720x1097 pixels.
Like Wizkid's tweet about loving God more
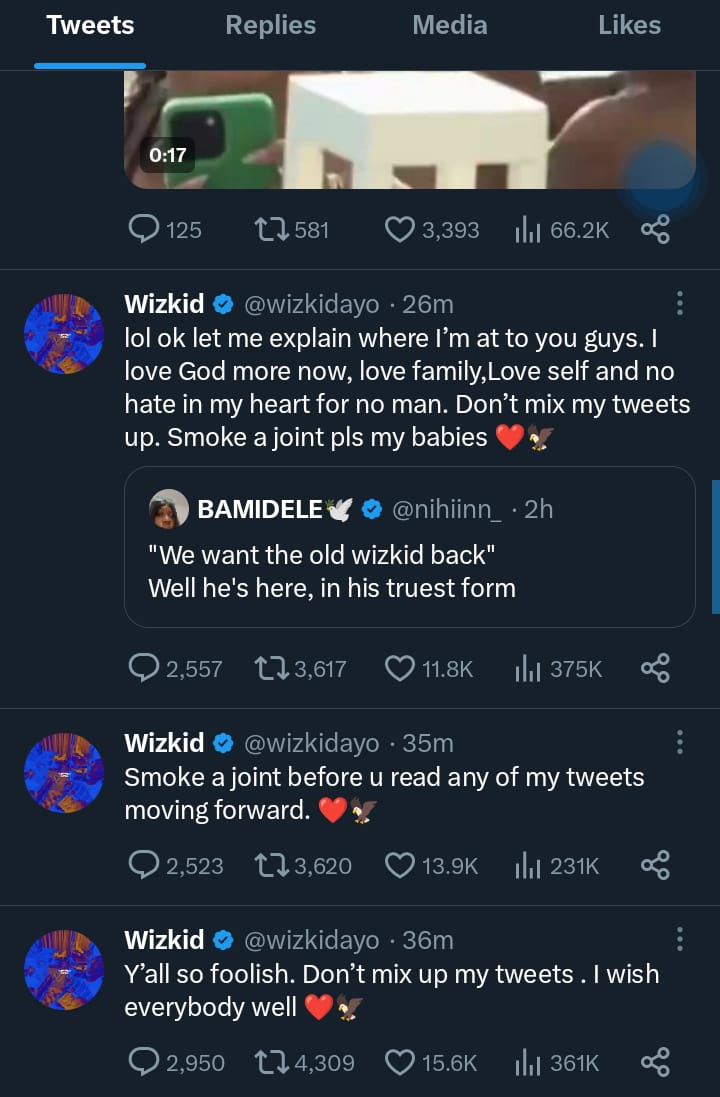pyautogui.click(x=400, y=668)
